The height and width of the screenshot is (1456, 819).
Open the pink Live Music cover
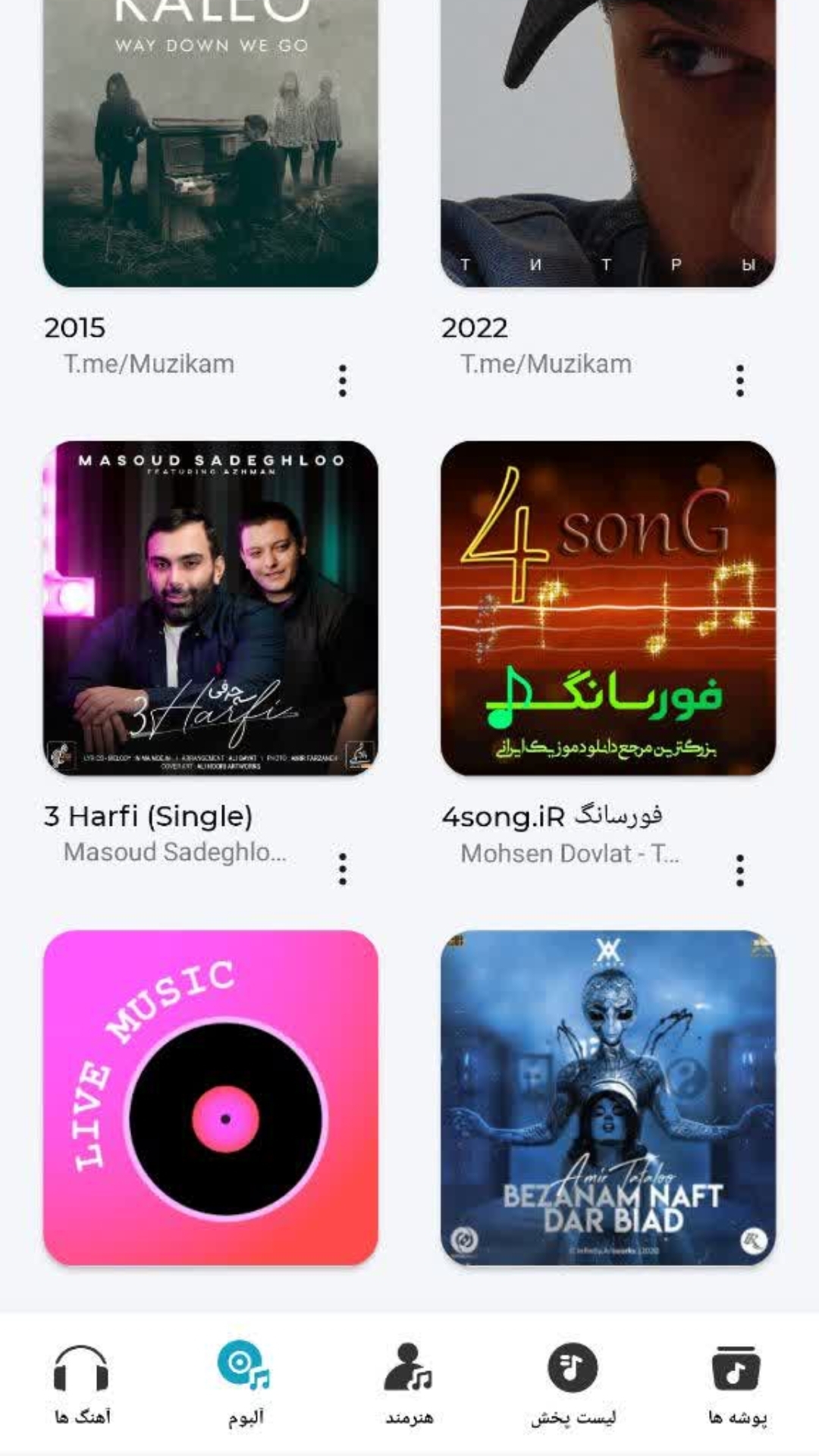212,1100
